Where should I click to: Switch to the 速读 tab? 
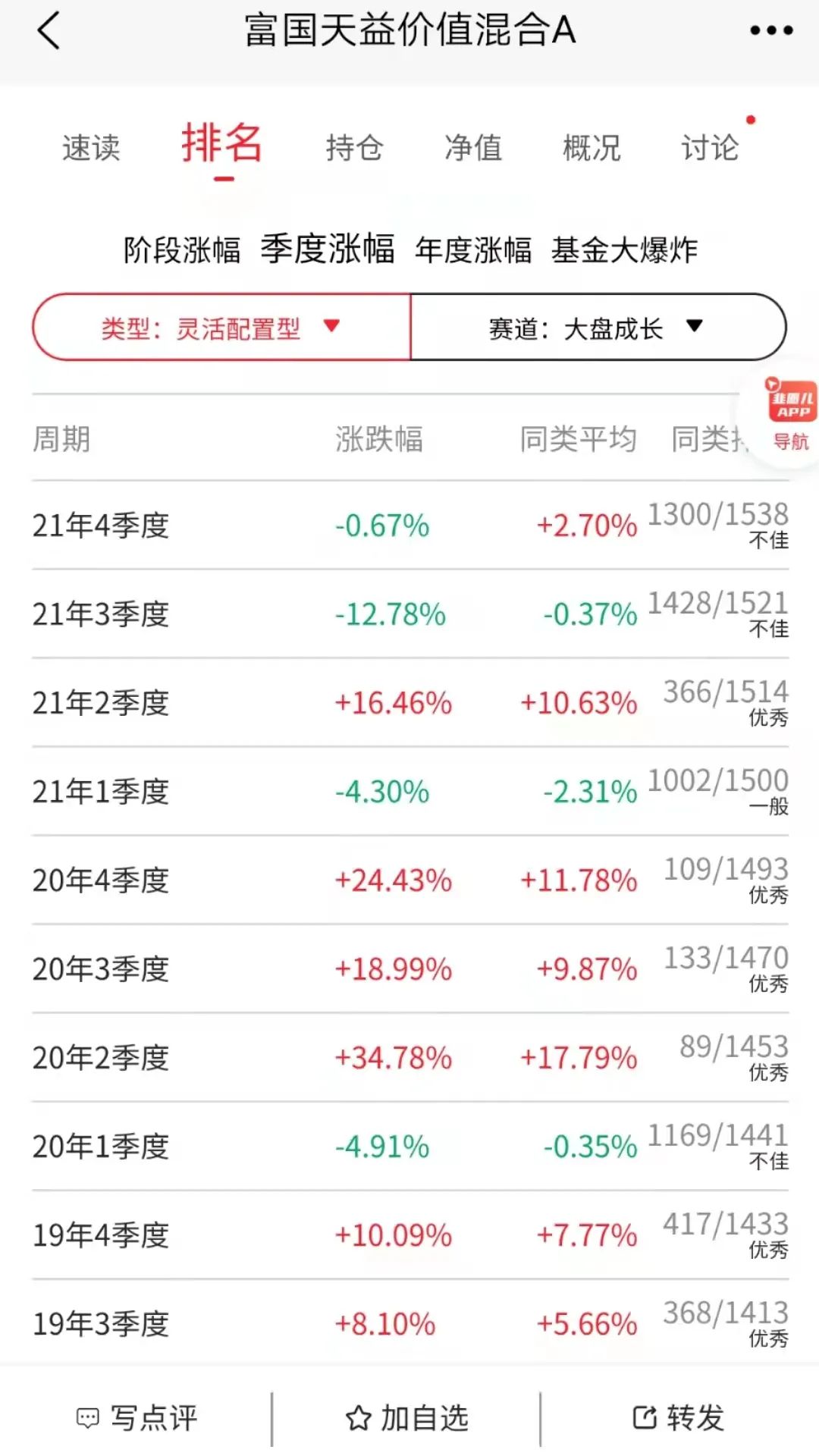(x=91, y=148)
